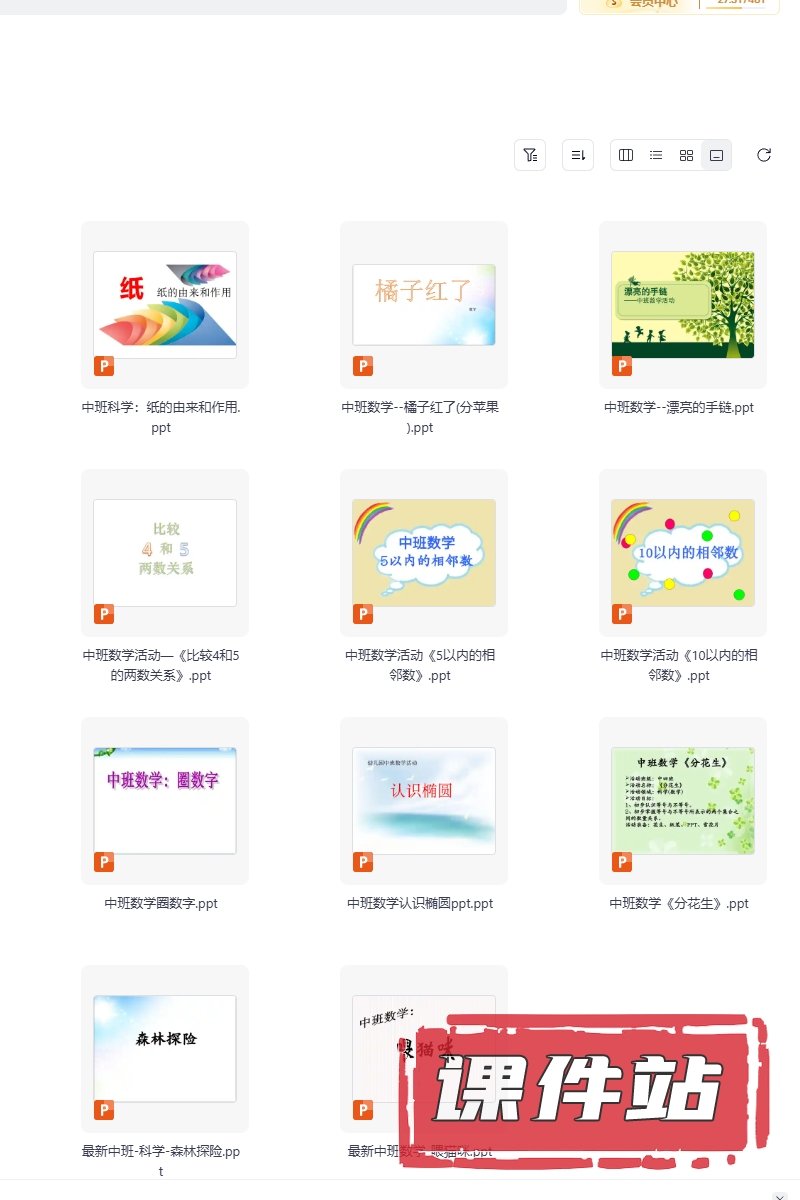Open the 比较4和5的两数关系 file

click(x=165, y=553)
